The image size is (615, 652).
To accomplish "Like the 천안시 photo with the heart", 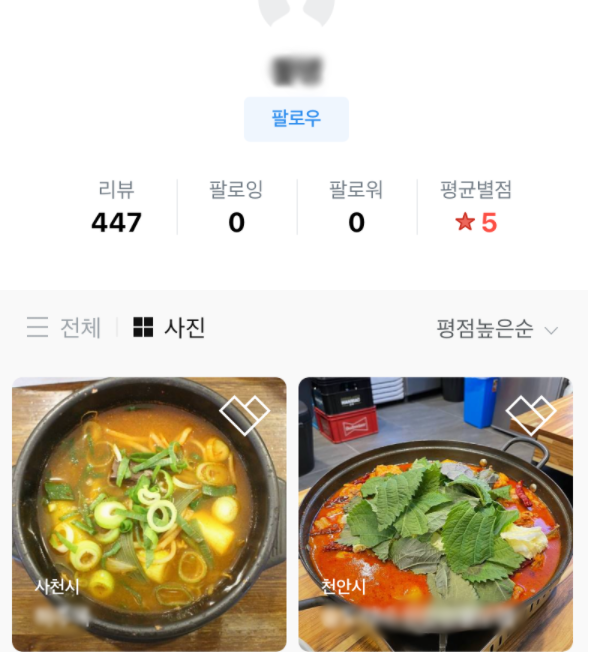I will click(x=530, y=415).
